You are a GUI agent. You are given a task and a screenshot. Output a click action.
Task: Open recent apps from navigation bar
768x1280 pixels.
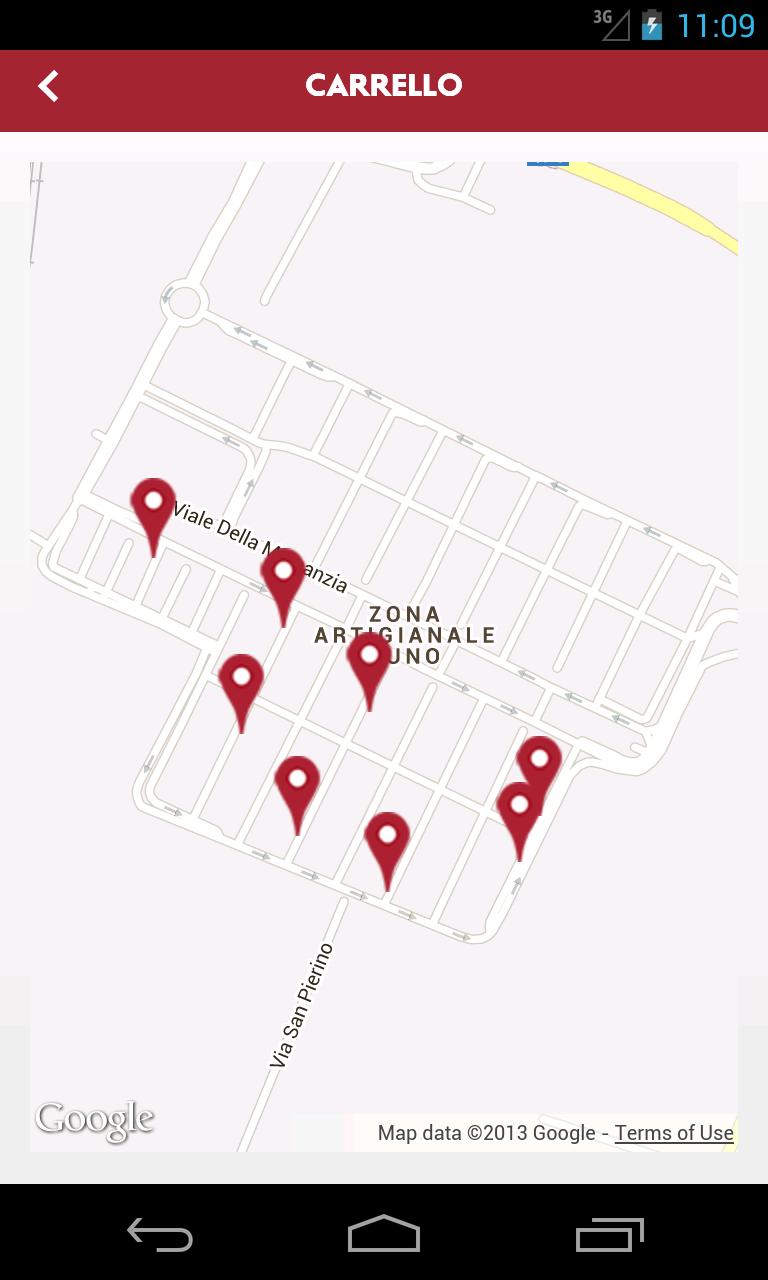click(x=610, y=1233)
